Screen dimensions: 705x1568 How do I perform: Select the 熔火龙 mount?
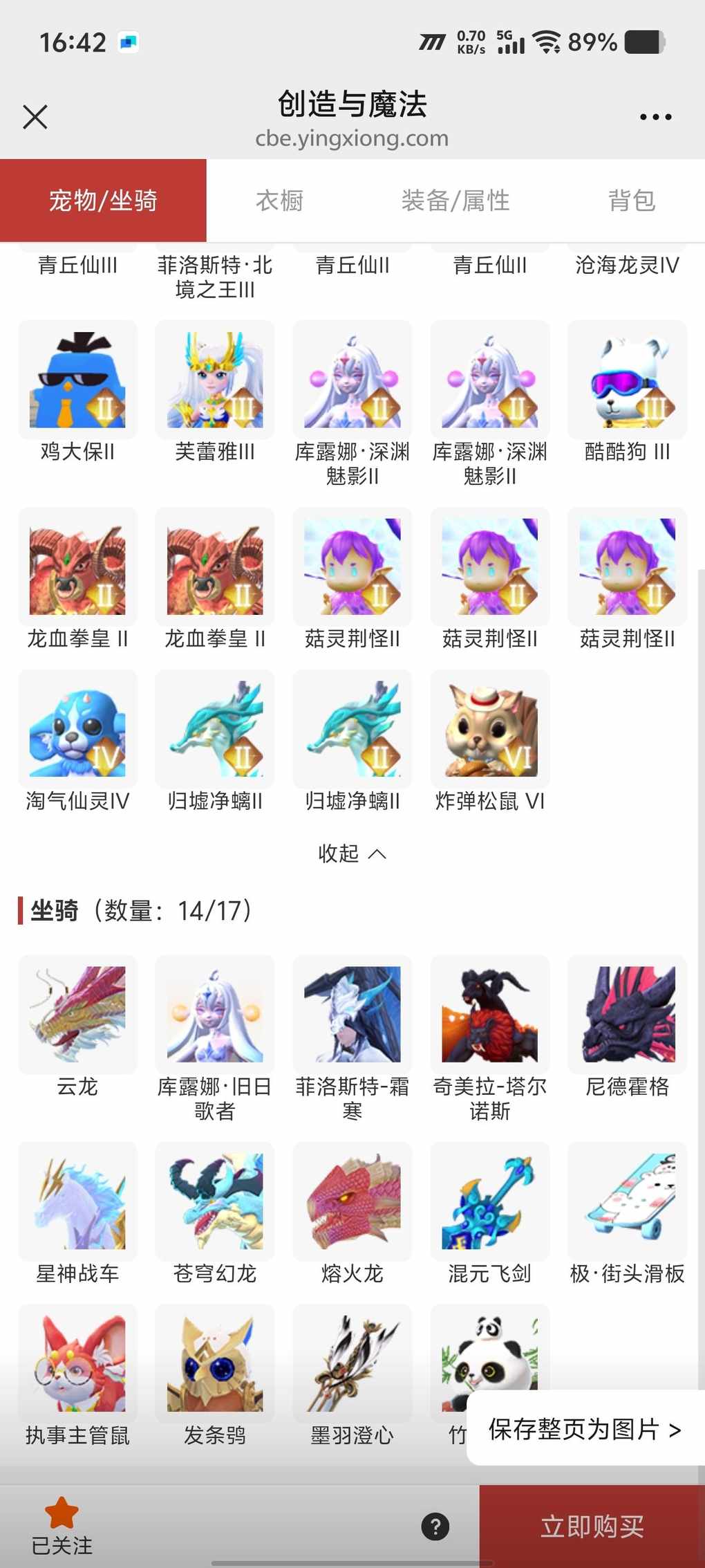pyautogui.click(x=352, y=1201)
